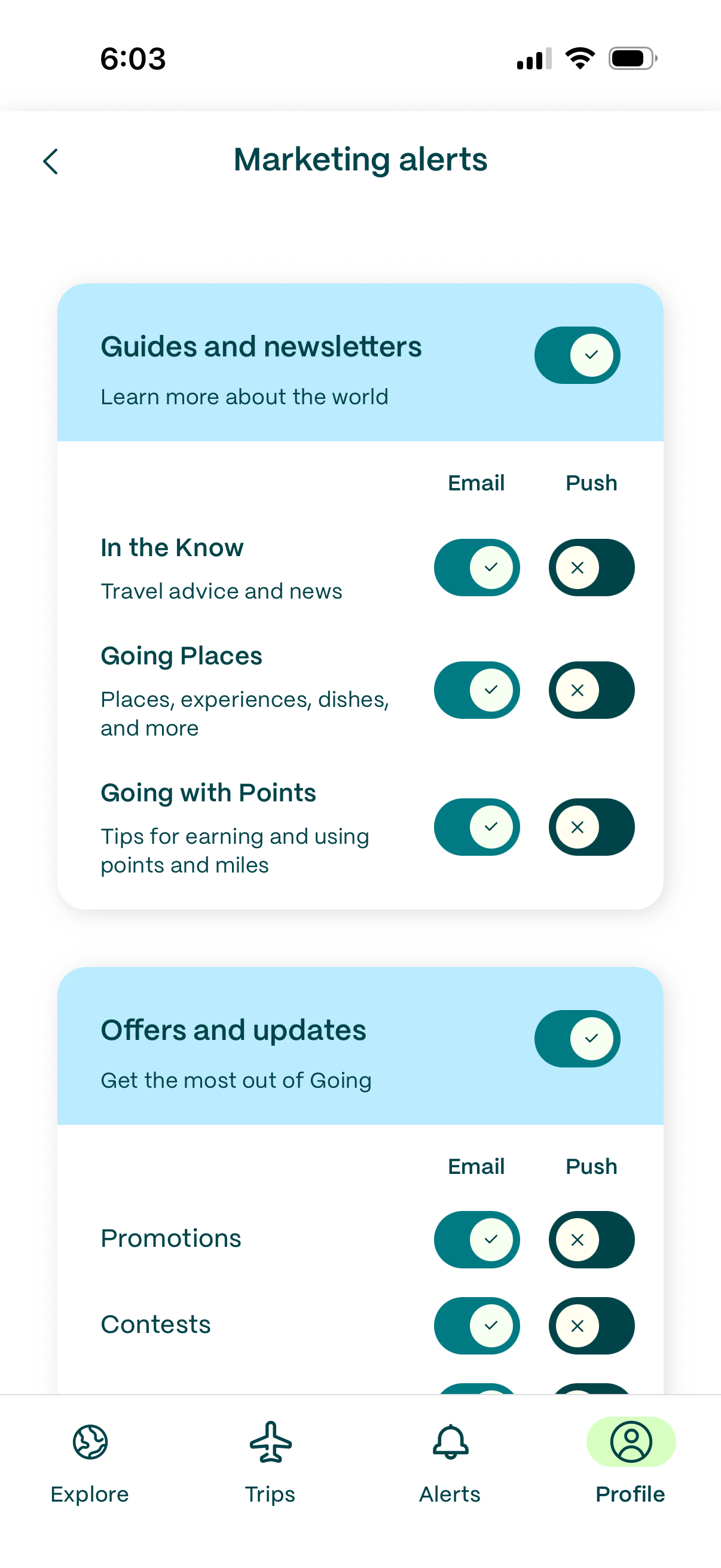Image resolution: width=721 pixels, height=1568 pixels.
Task: Enable push notifications for In the Know
Action: tap(591, 567)
